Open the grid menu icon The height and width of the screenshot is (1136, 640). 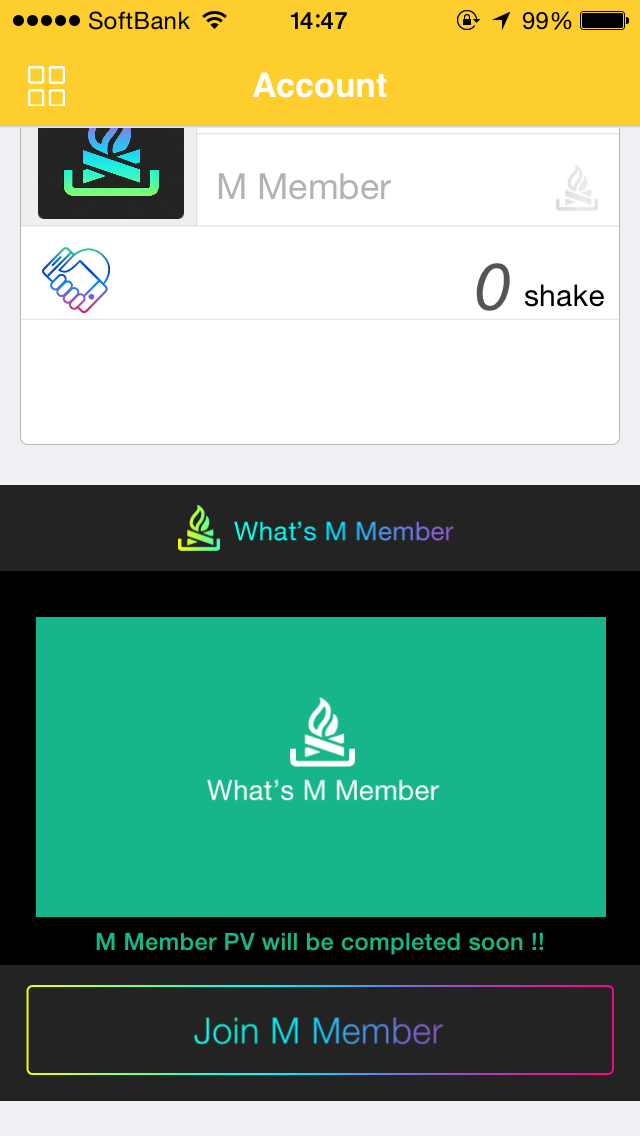pos(46,86)
